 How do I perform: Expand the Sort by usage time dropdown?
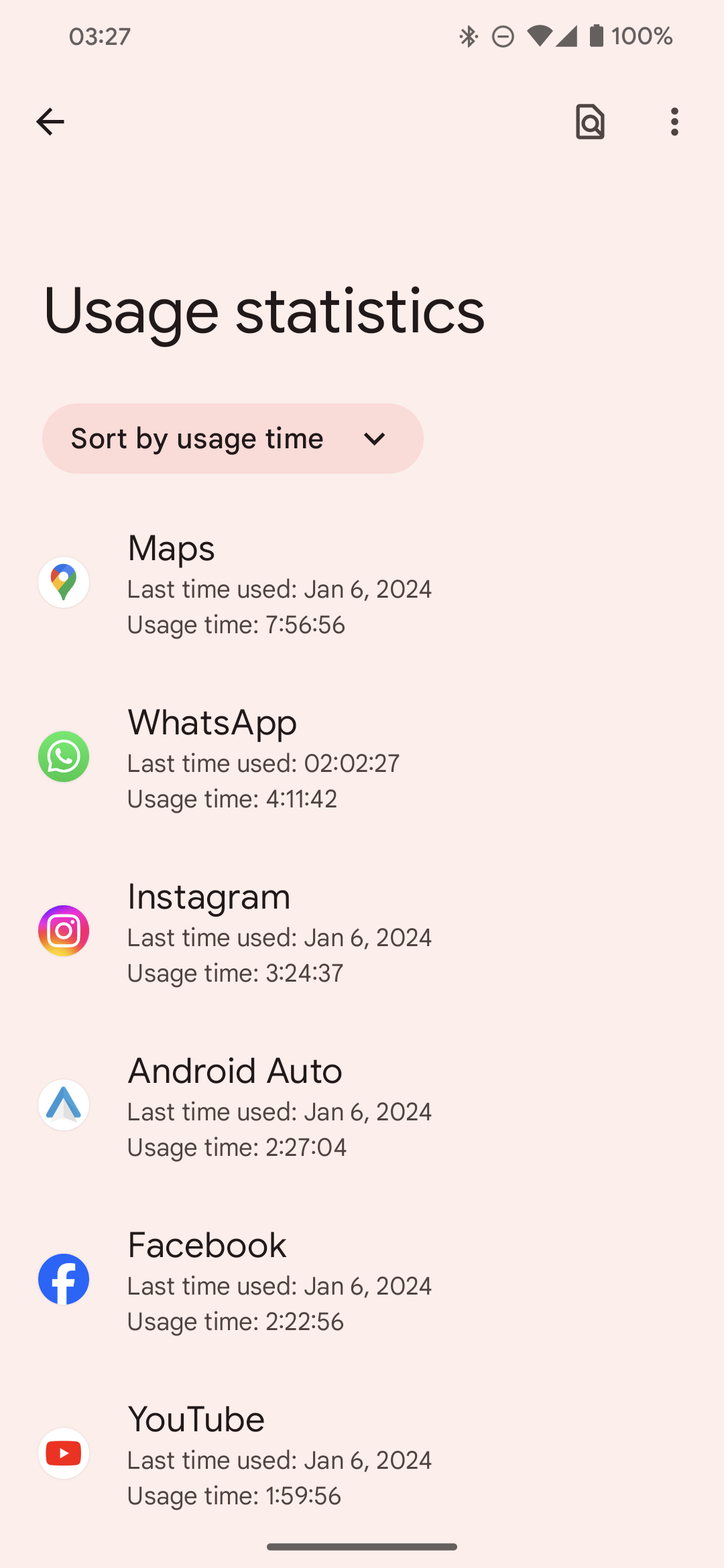233,439
